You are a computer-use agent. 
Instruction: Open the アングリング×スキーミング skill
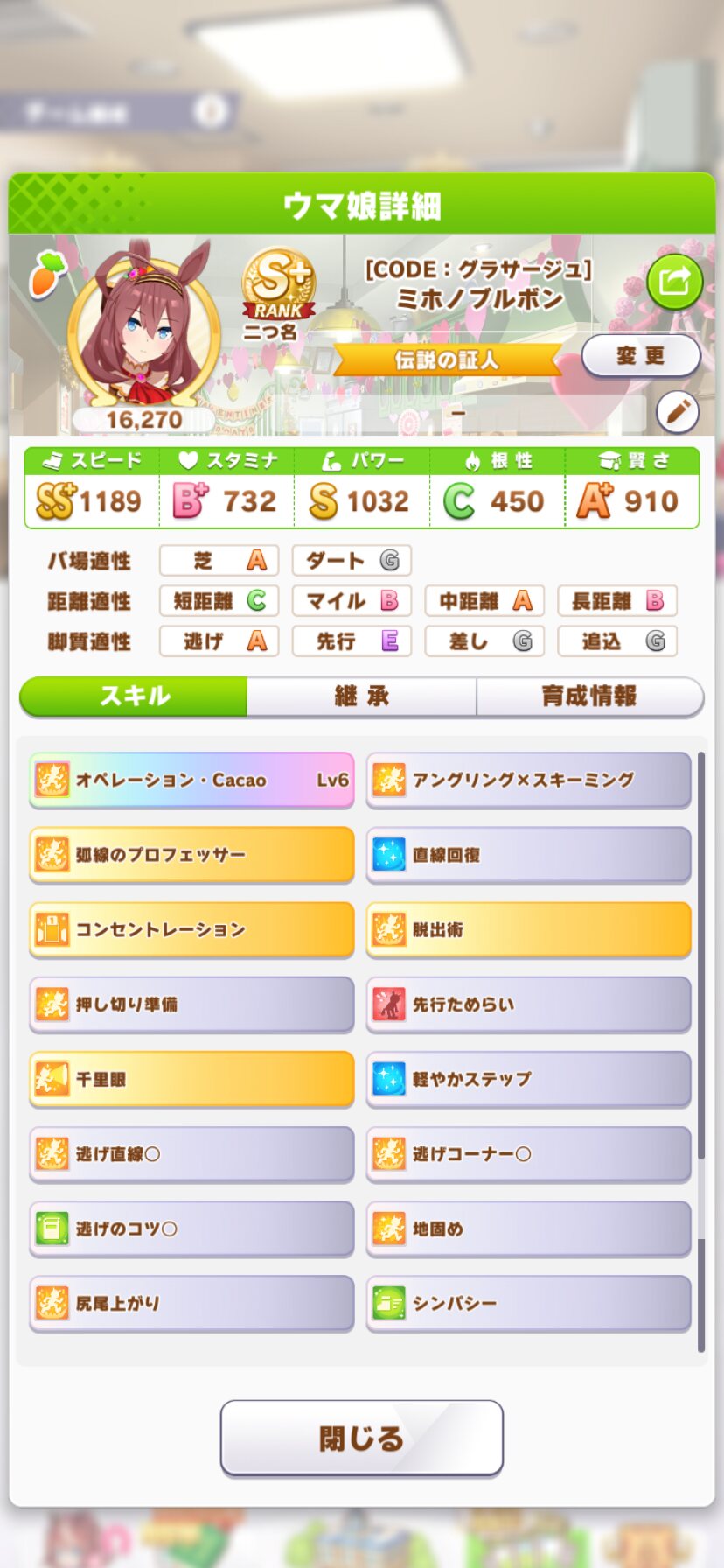pyautogui.click(x=528, y=780)
